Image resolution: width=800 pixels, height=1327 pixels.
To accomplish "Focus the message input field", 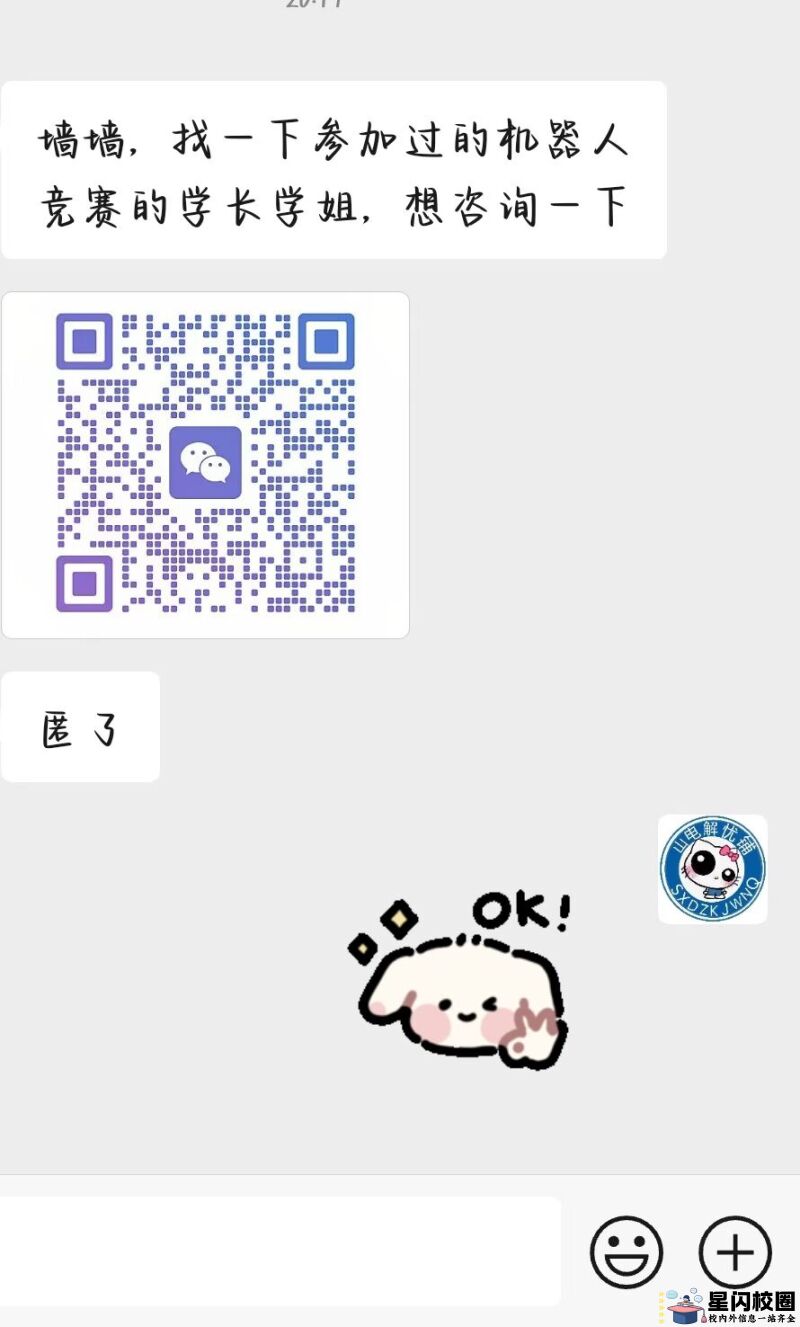I will (280, 1251).
